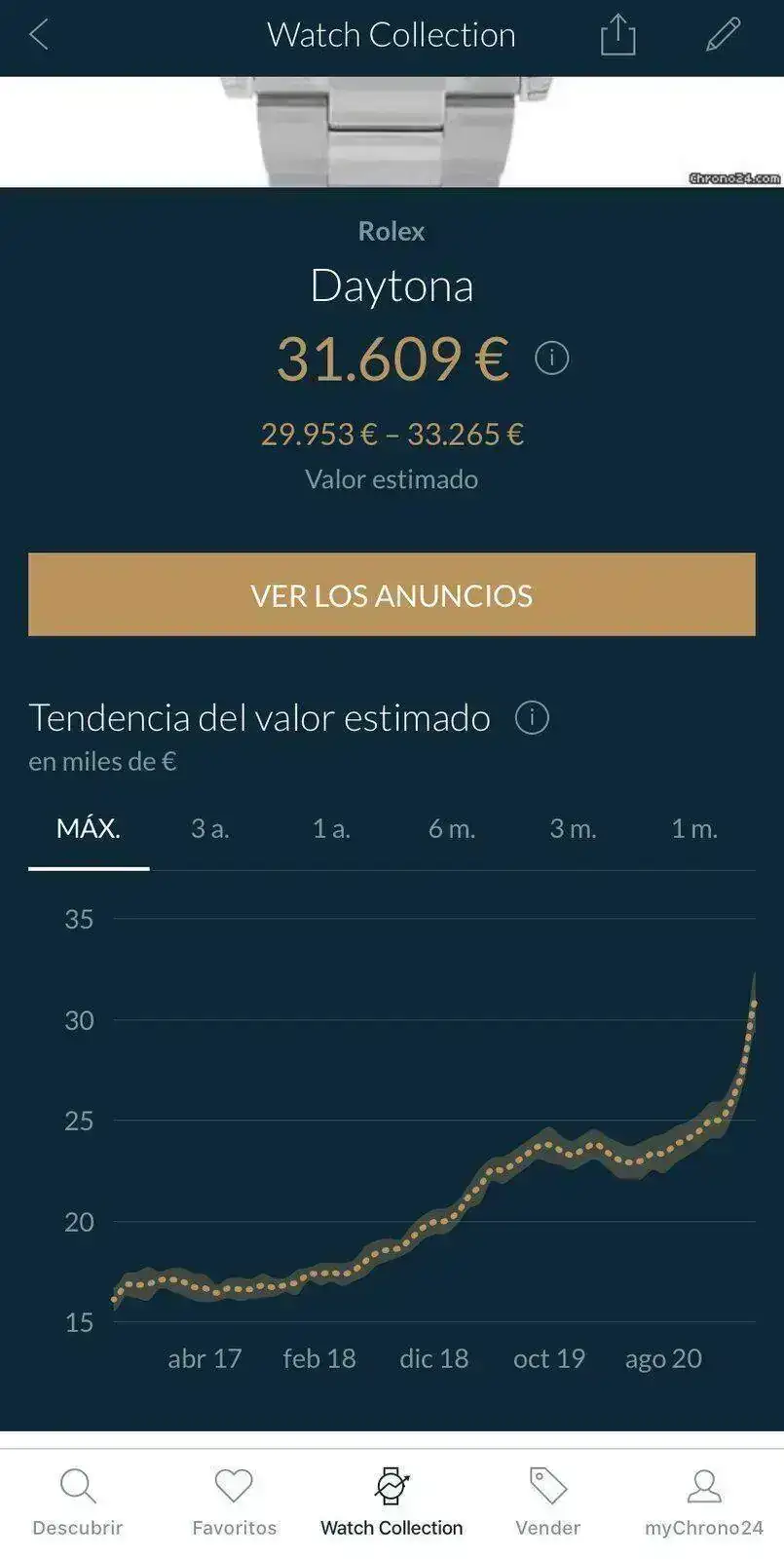Image resolution: width=784 pixels, height=1559 pixels.
Task: Show the 6 m. trend
Action: (x=452, y=829)
